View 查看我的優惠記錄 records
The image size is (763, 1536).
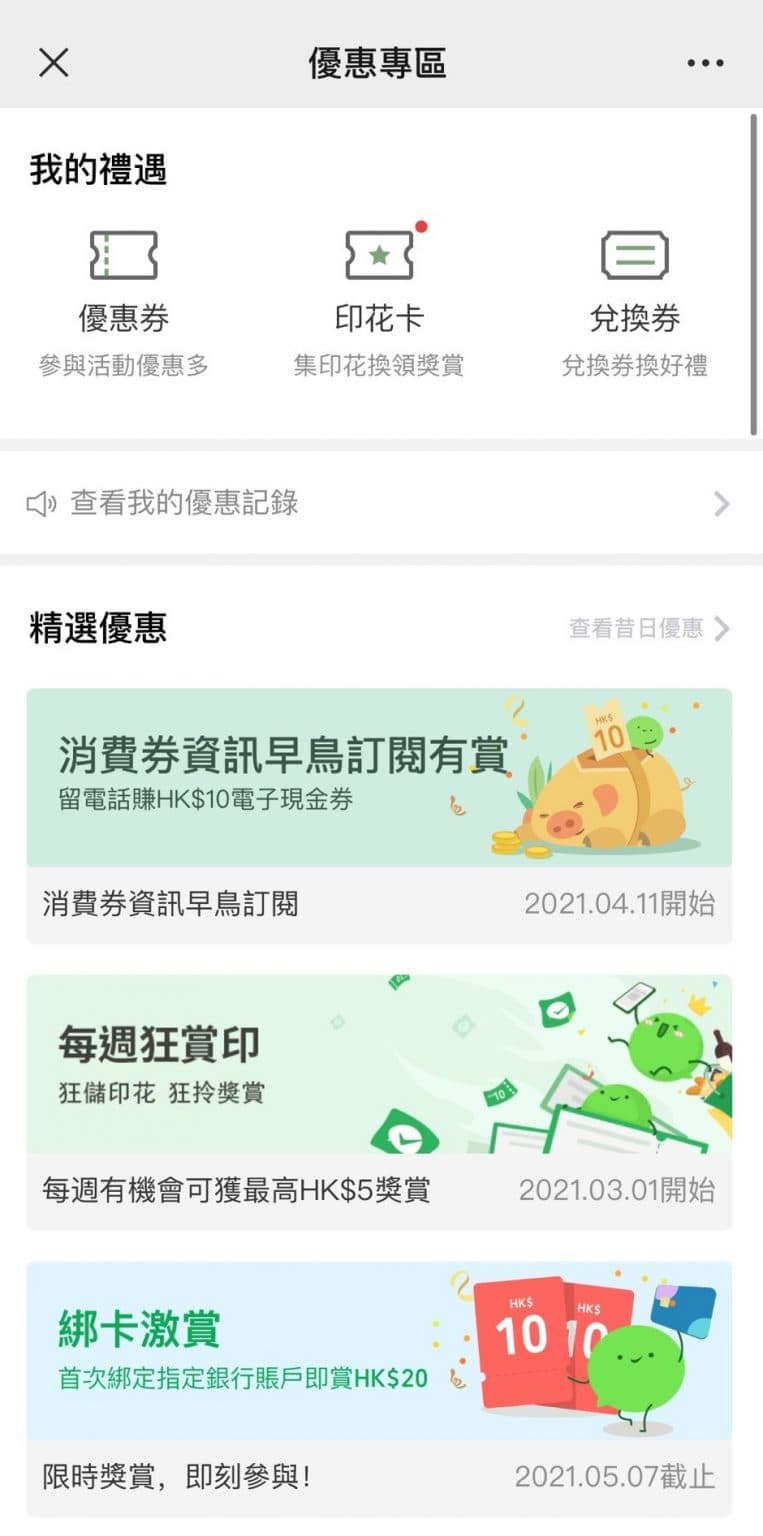pyautogui.click(x=379, y=503)
